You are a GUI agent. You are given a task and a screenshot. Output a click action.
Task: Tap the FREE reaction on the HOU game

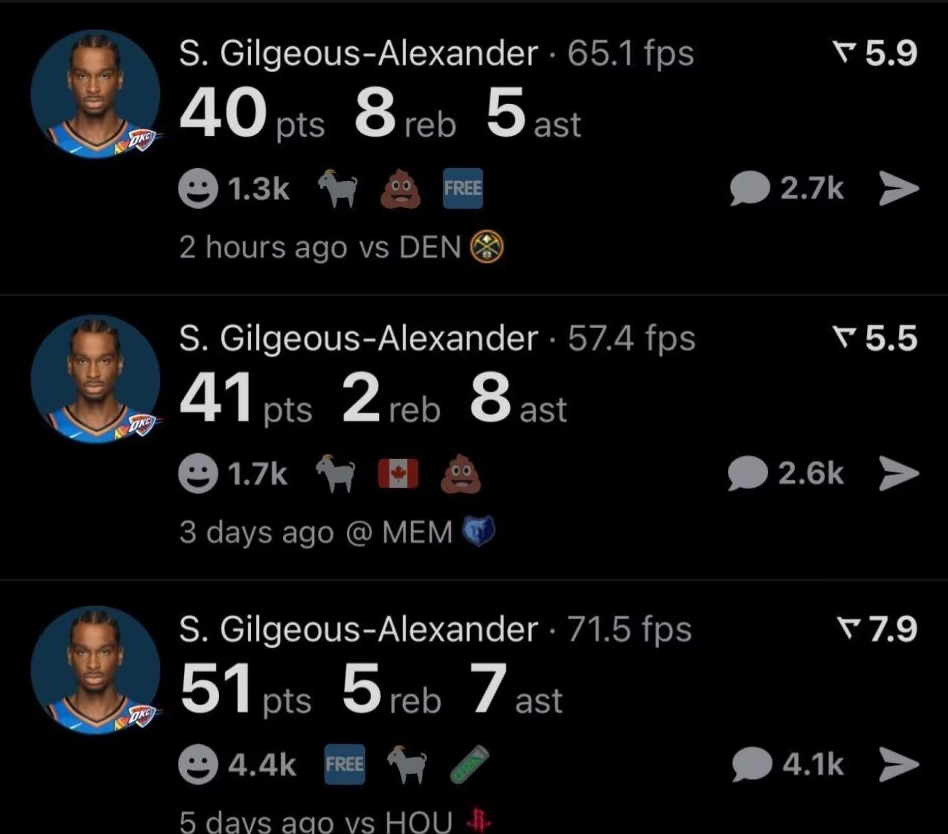pyautogui.click(x=345, y=765)
